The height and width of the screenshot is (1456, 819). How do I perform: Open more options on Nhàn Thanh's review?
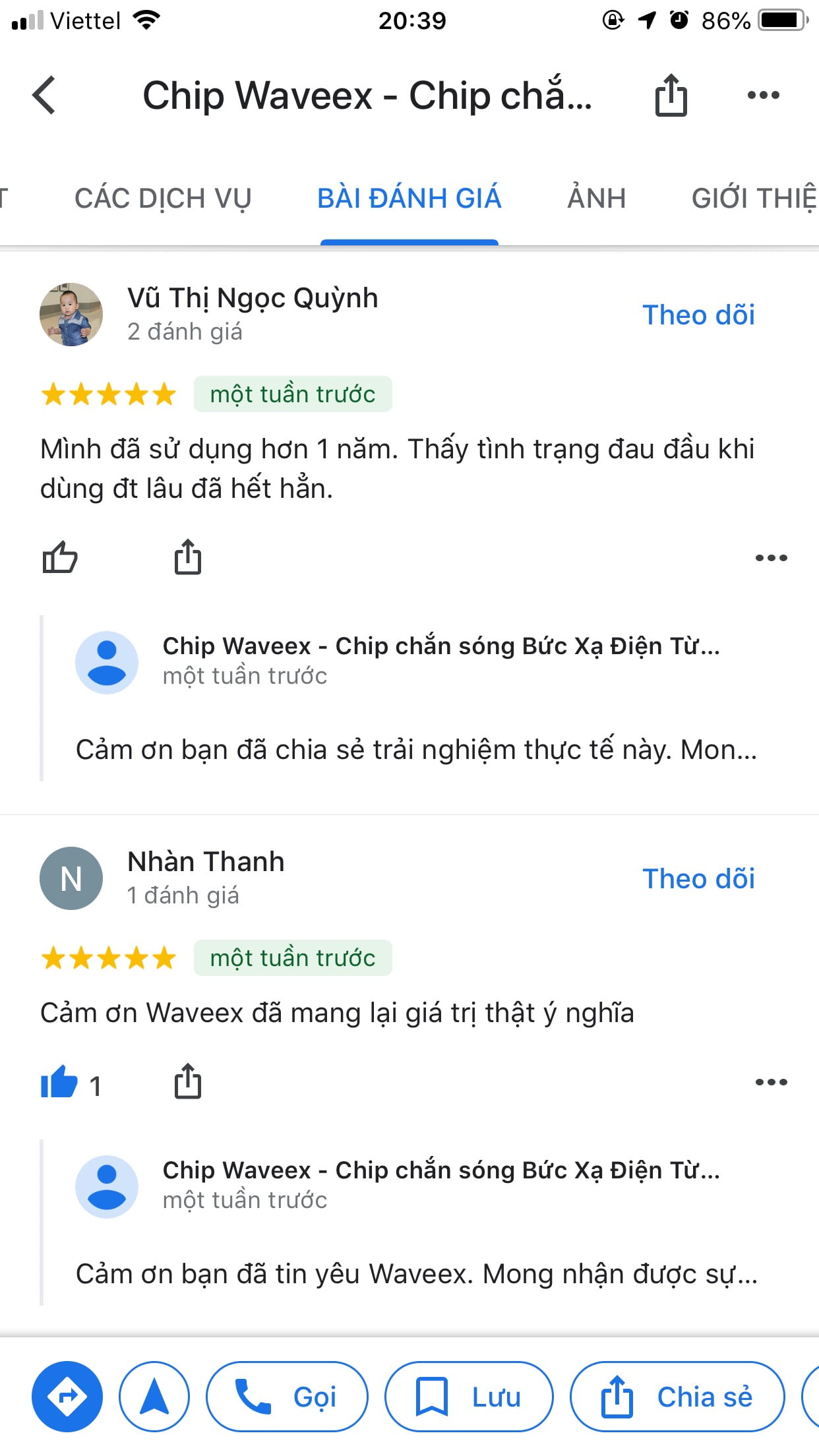point(771,1082)
